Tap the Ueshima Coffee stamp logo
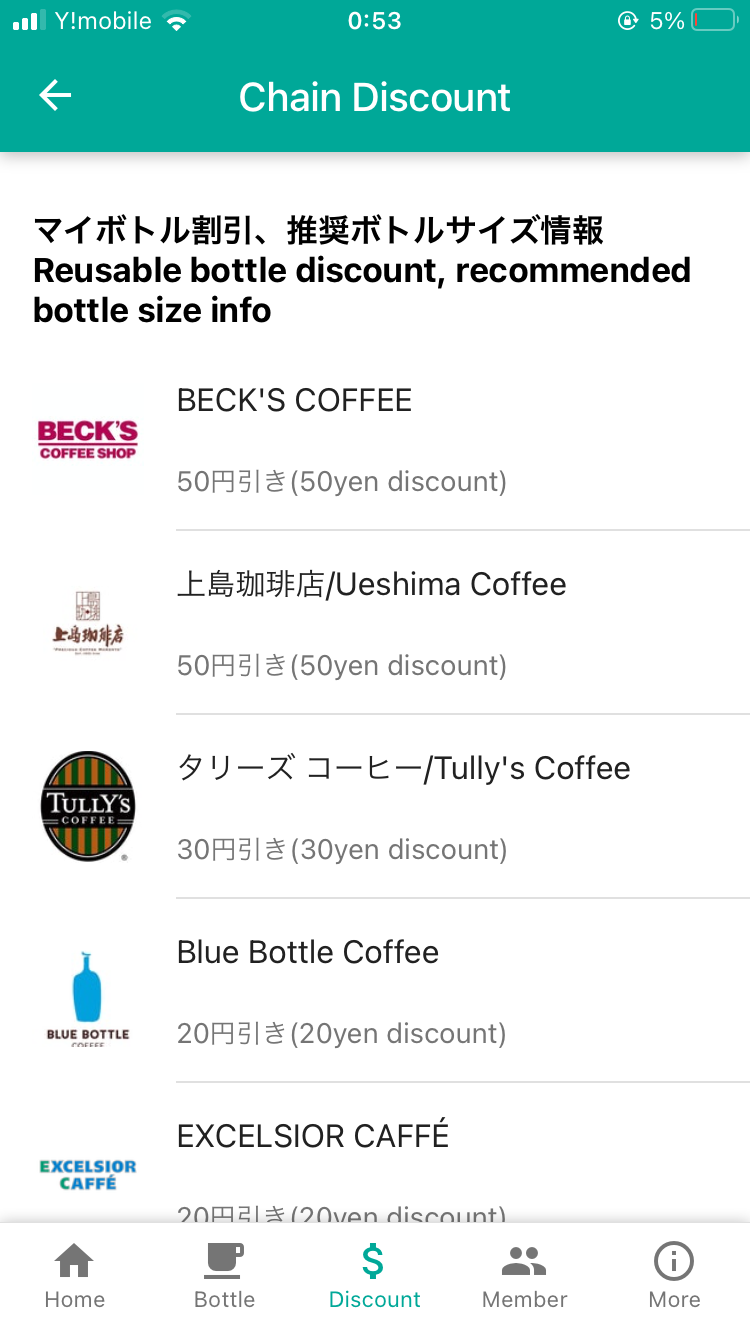750x1334 pixels. [87, 622]
